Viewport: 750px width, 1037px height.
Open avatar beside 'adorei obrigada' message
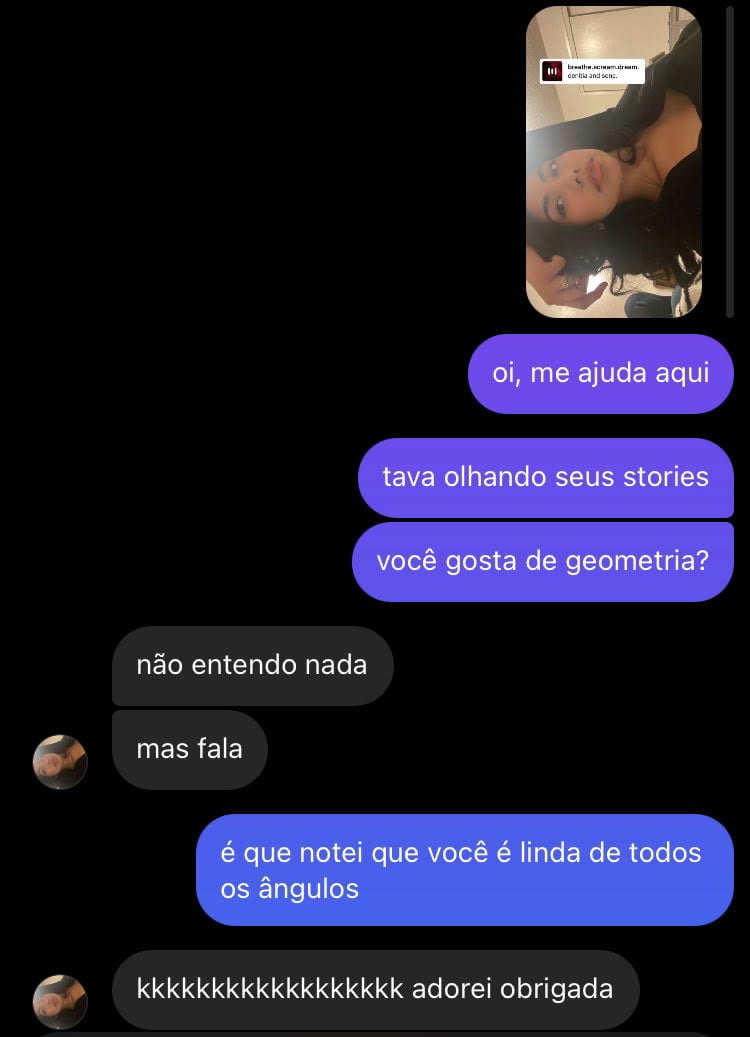tap(61, 1001)
